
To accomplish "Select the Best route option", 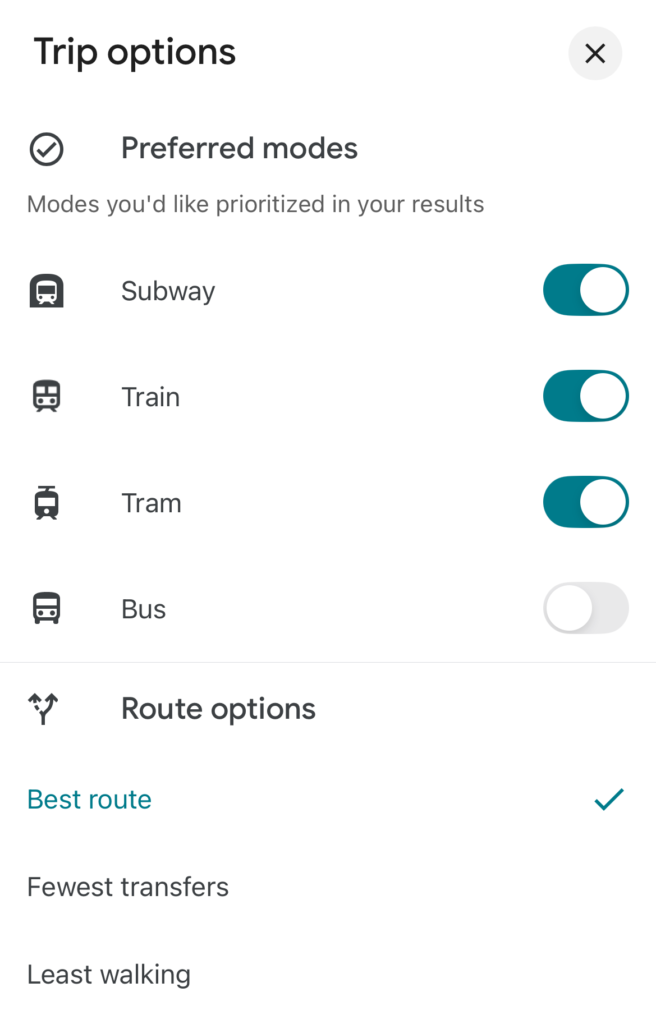I will coord(90,800).
